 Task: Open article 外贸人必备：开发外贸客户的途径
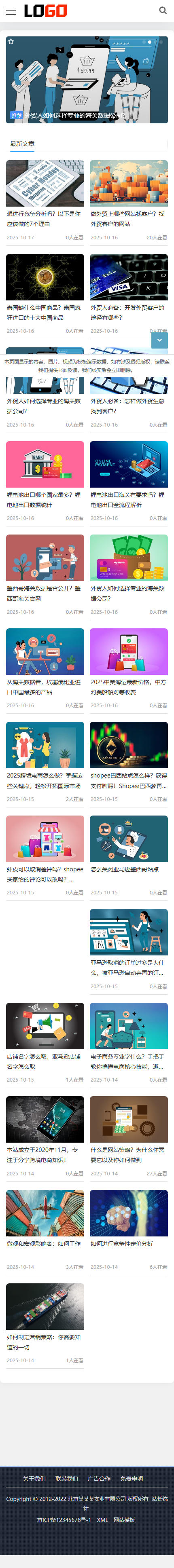click(x=128, y=312)
